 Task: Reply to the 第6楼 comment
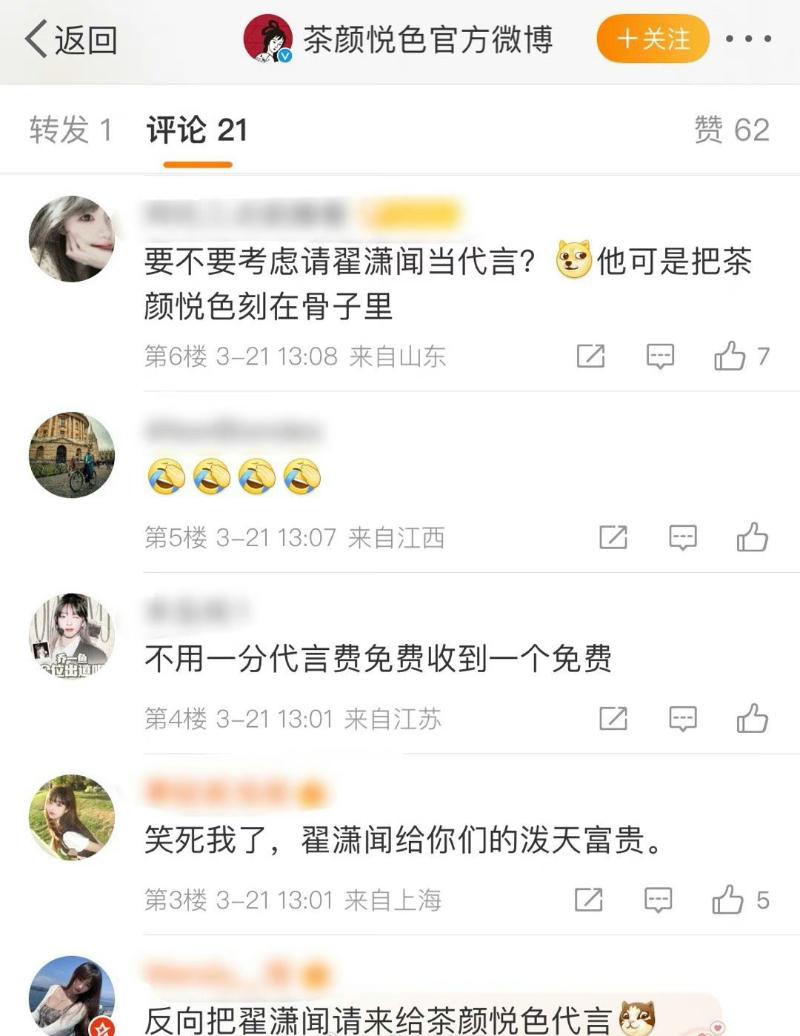coord(660,356)
